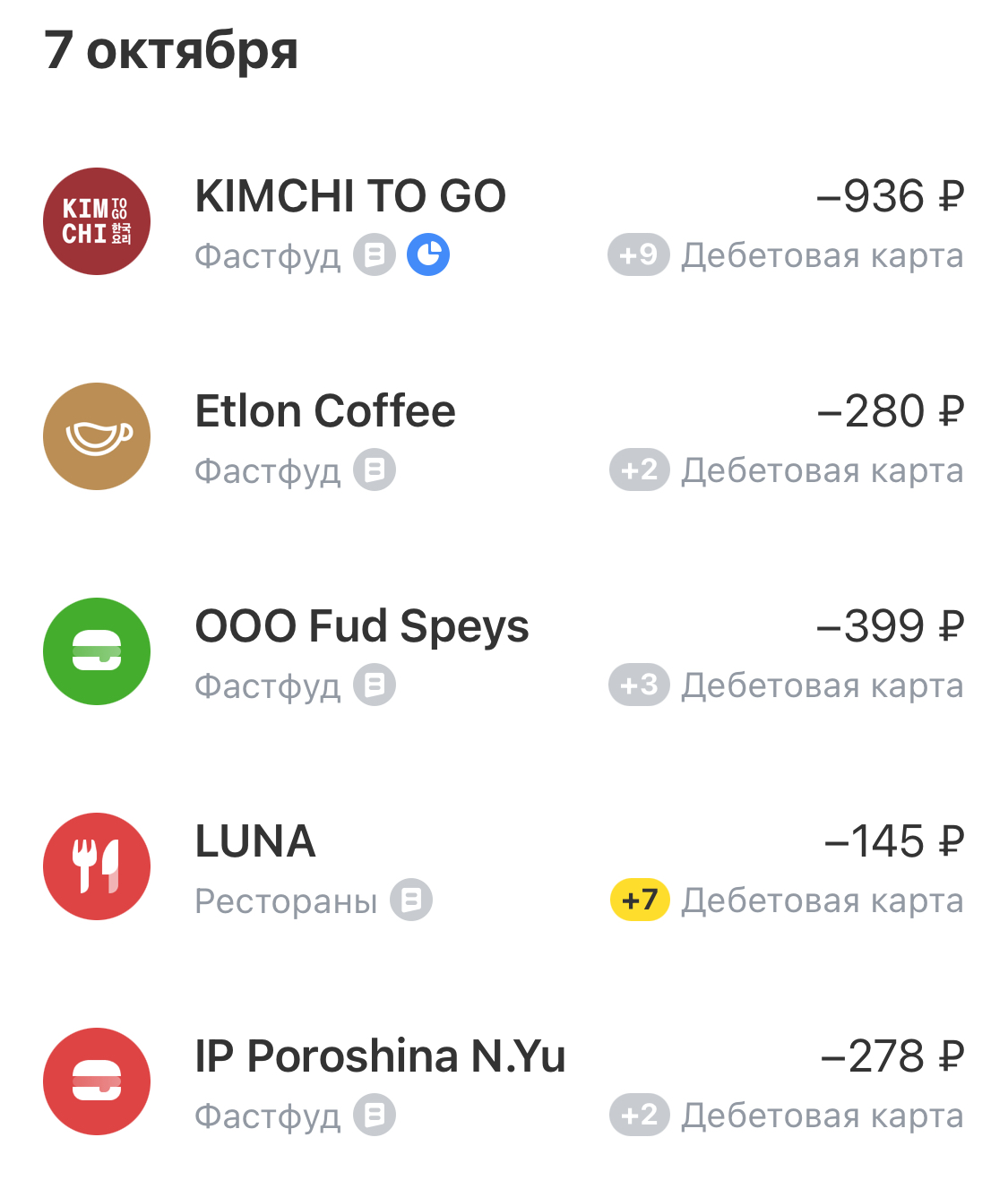Click the Etlon Coffee cup logo
Image resolution: width=1008 pixels, height=1189 pixels.
click(x=96, y=436)
